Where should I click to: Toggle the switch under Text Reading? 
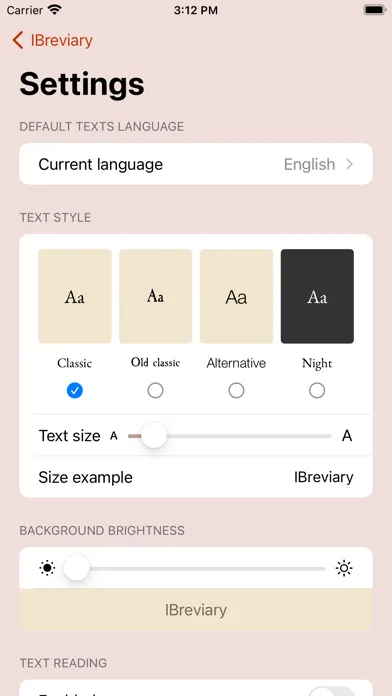pyautogui.click(x=331, y=691)
